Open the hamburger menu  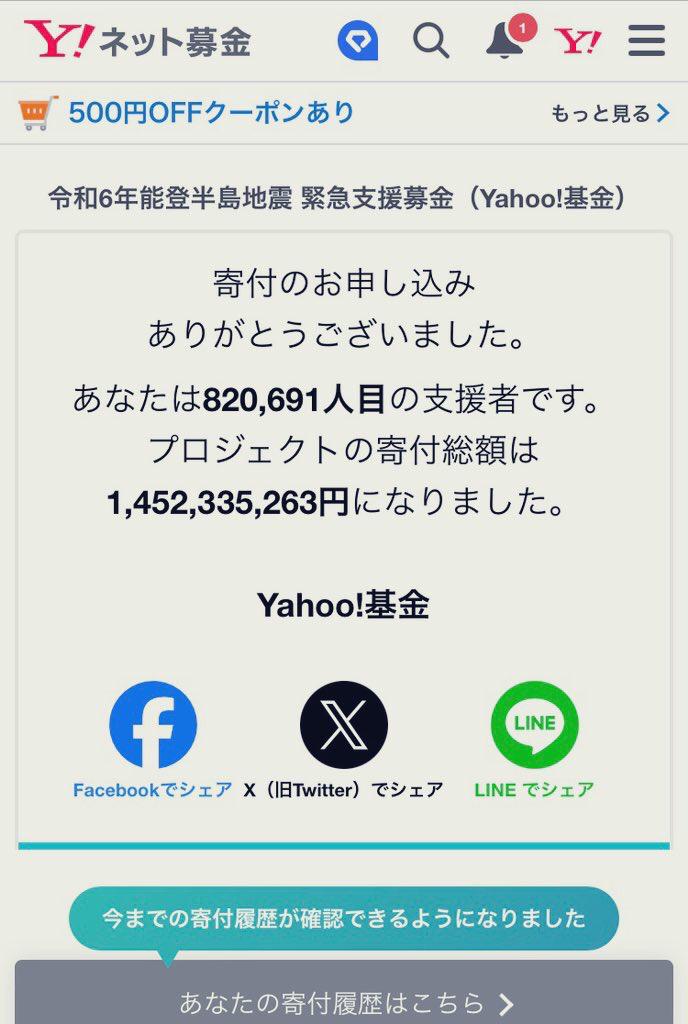(646, 42)
